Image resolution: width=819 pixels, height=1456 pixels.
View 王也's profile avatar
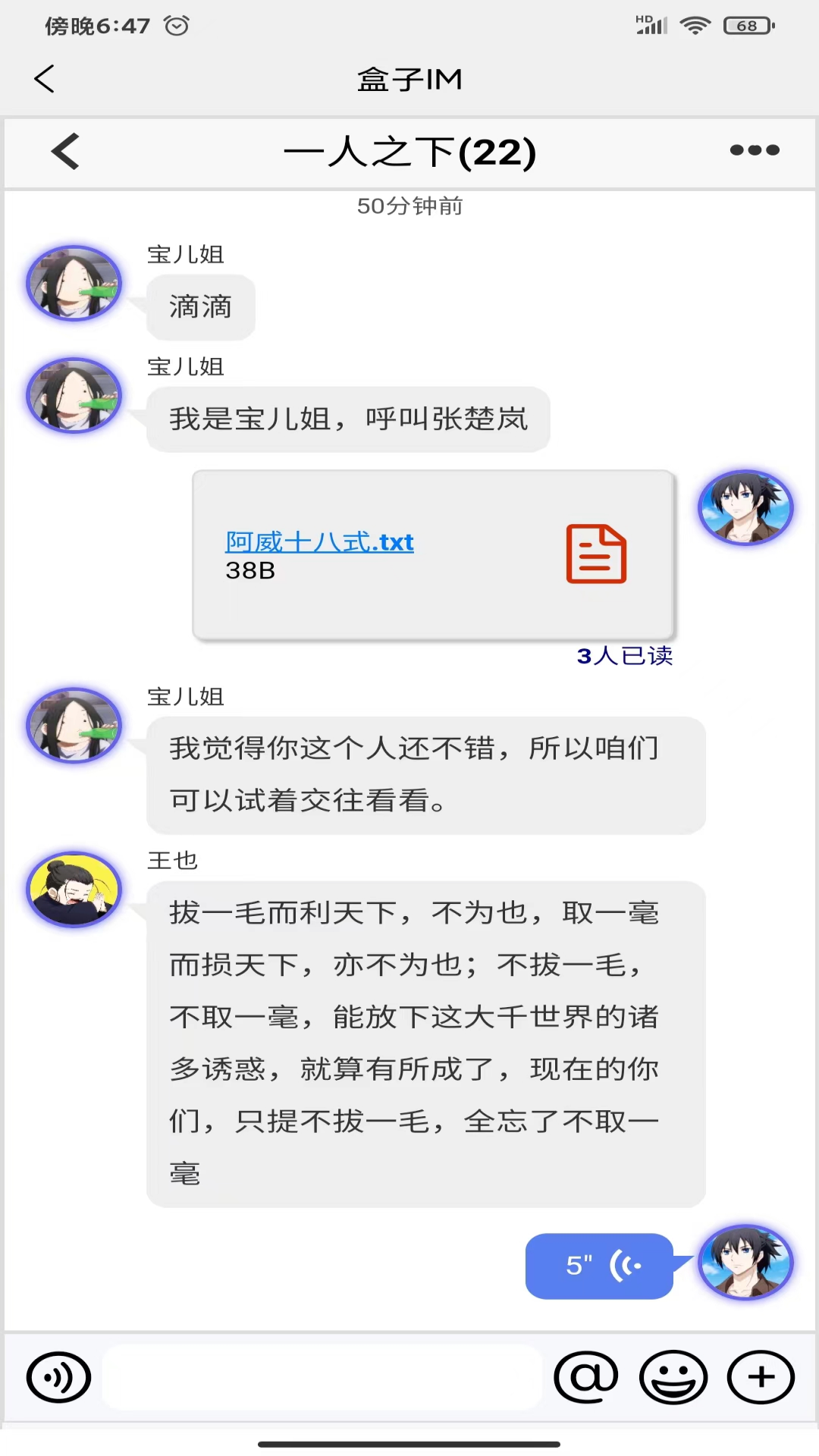coord(74,890)
